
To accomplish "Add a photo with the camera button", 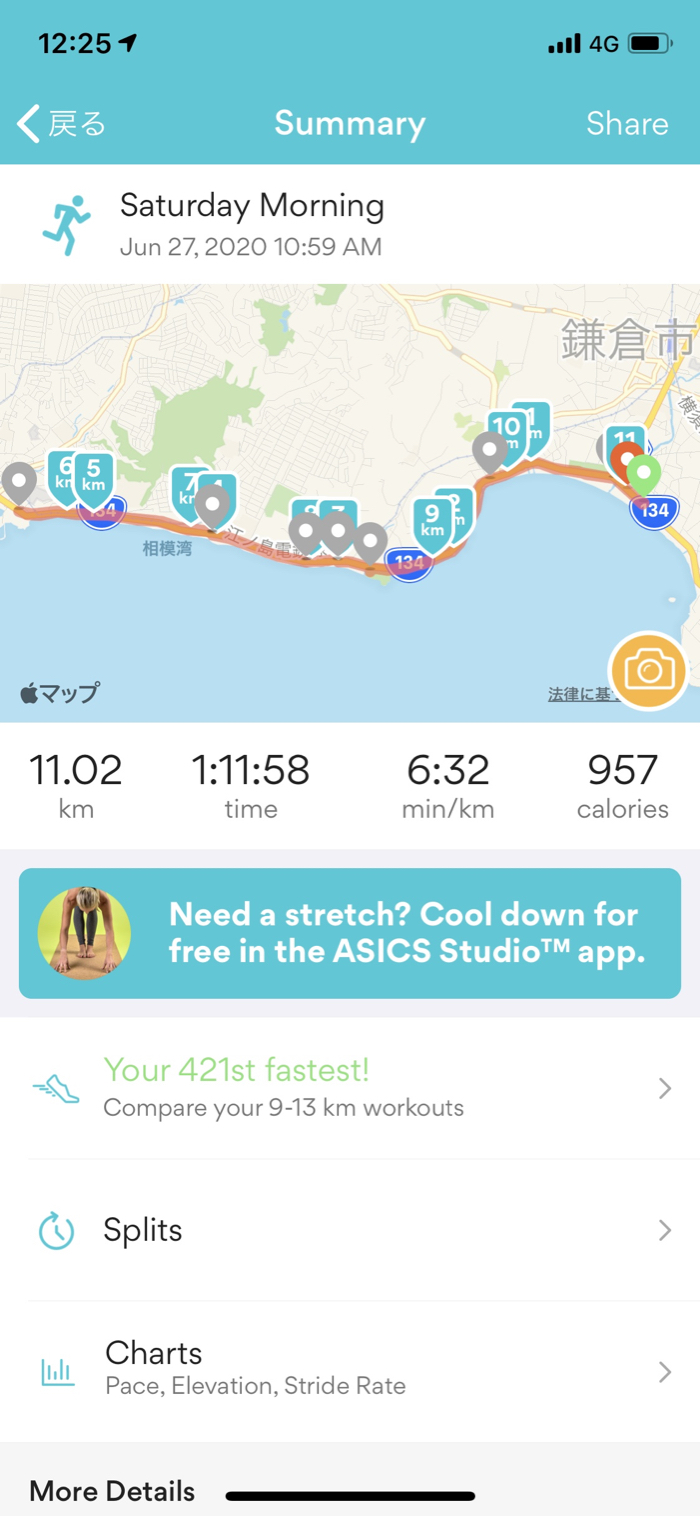I will click(x=648, y=671).
